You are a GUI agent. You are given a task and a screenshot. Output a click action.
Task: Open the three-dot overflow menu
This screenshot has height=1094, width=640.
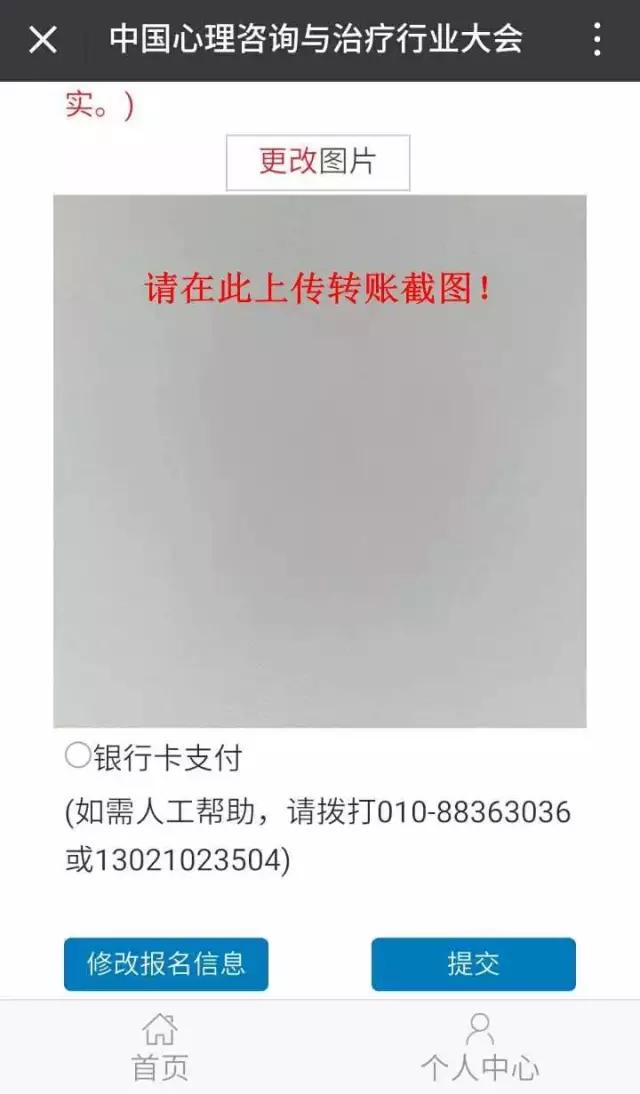click(597, 40)
